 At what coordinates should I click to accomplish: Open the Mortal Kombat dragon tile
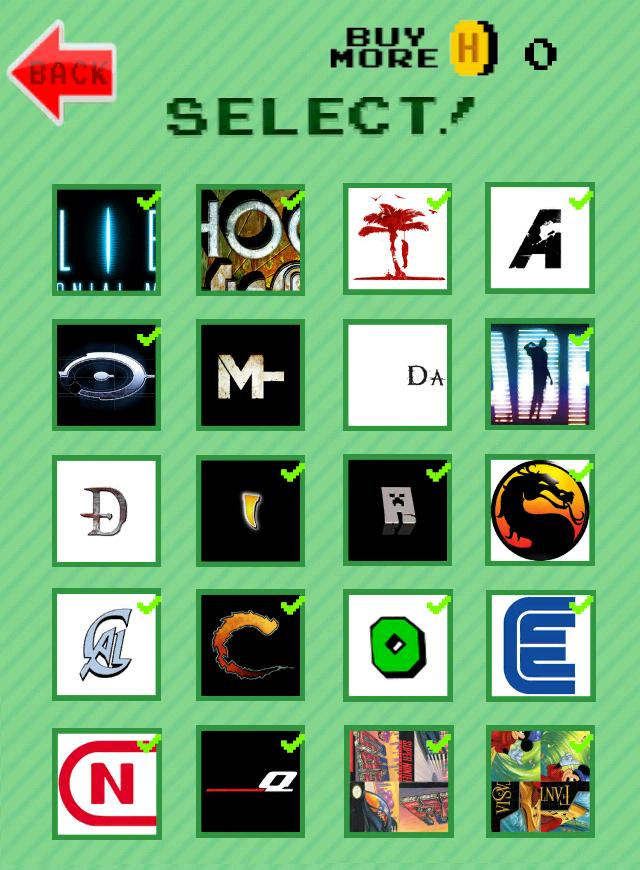tap(540, 510)
